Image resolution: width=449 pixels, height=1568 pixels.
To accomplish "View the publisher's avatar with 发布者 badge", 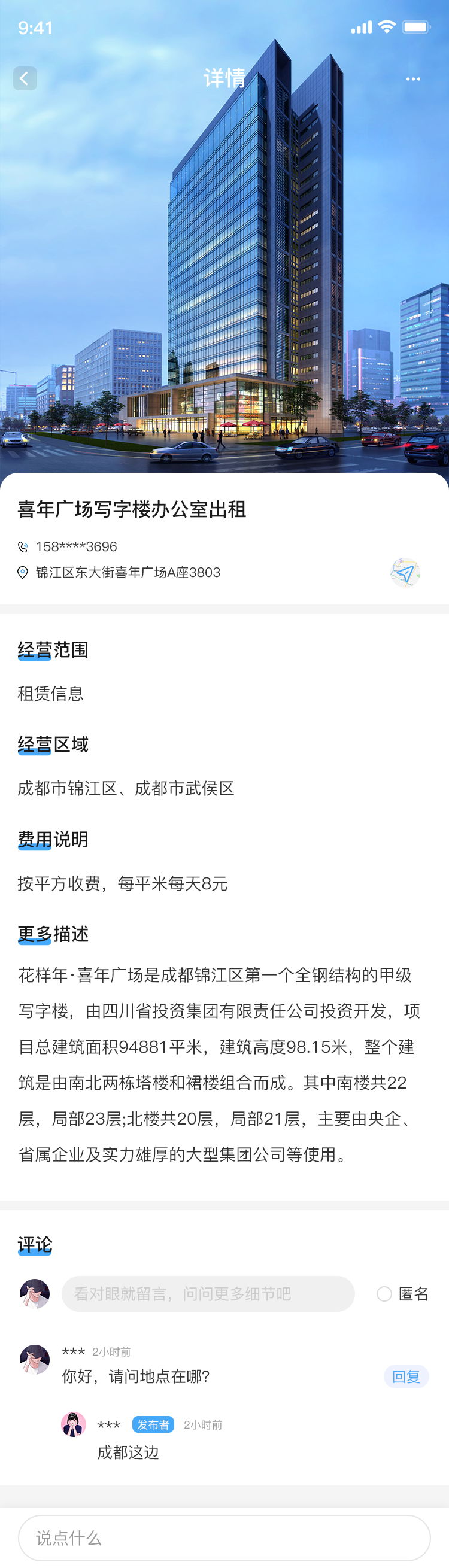I will point(74,1424).
